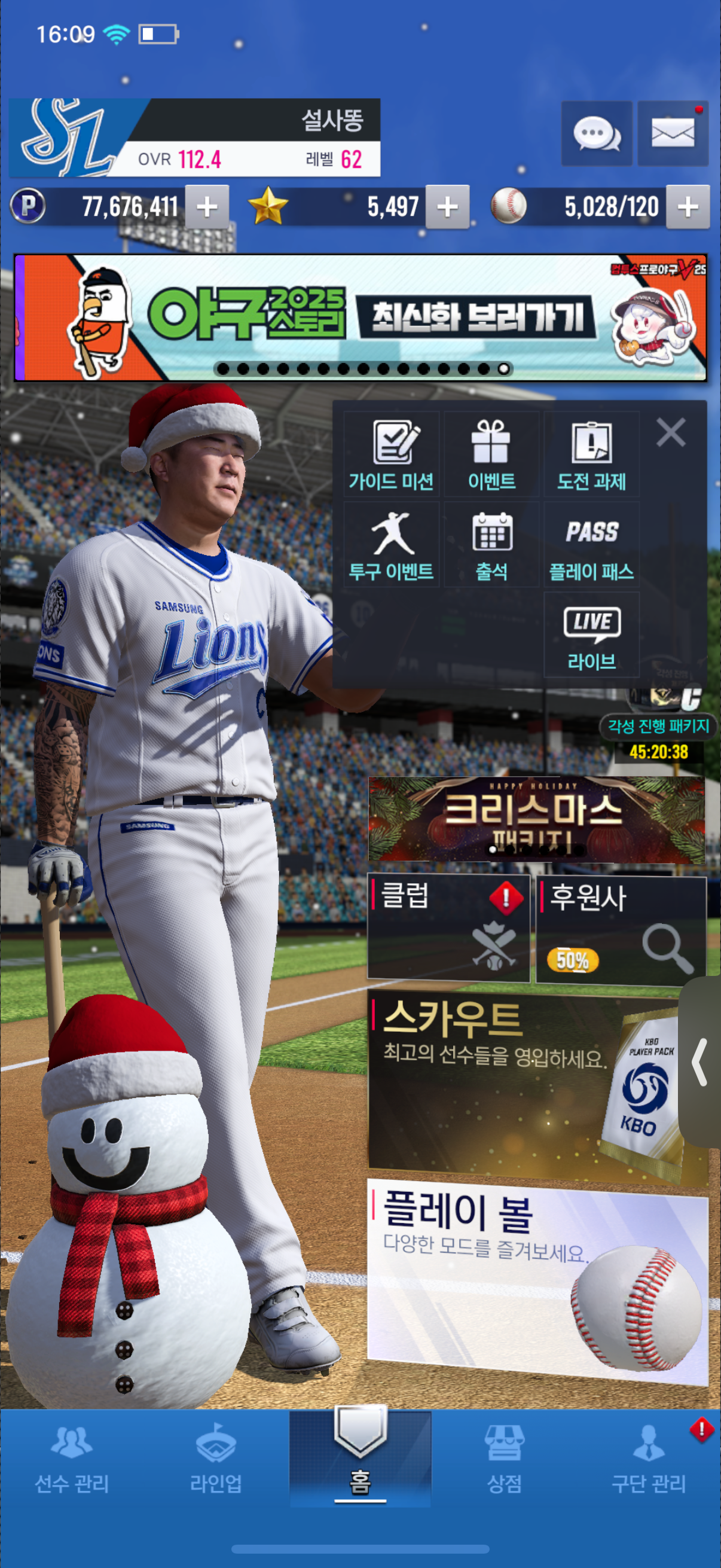The image size is (721, 1568).
Task: Open 출석 attendance calendar
Action: (491, 545)
